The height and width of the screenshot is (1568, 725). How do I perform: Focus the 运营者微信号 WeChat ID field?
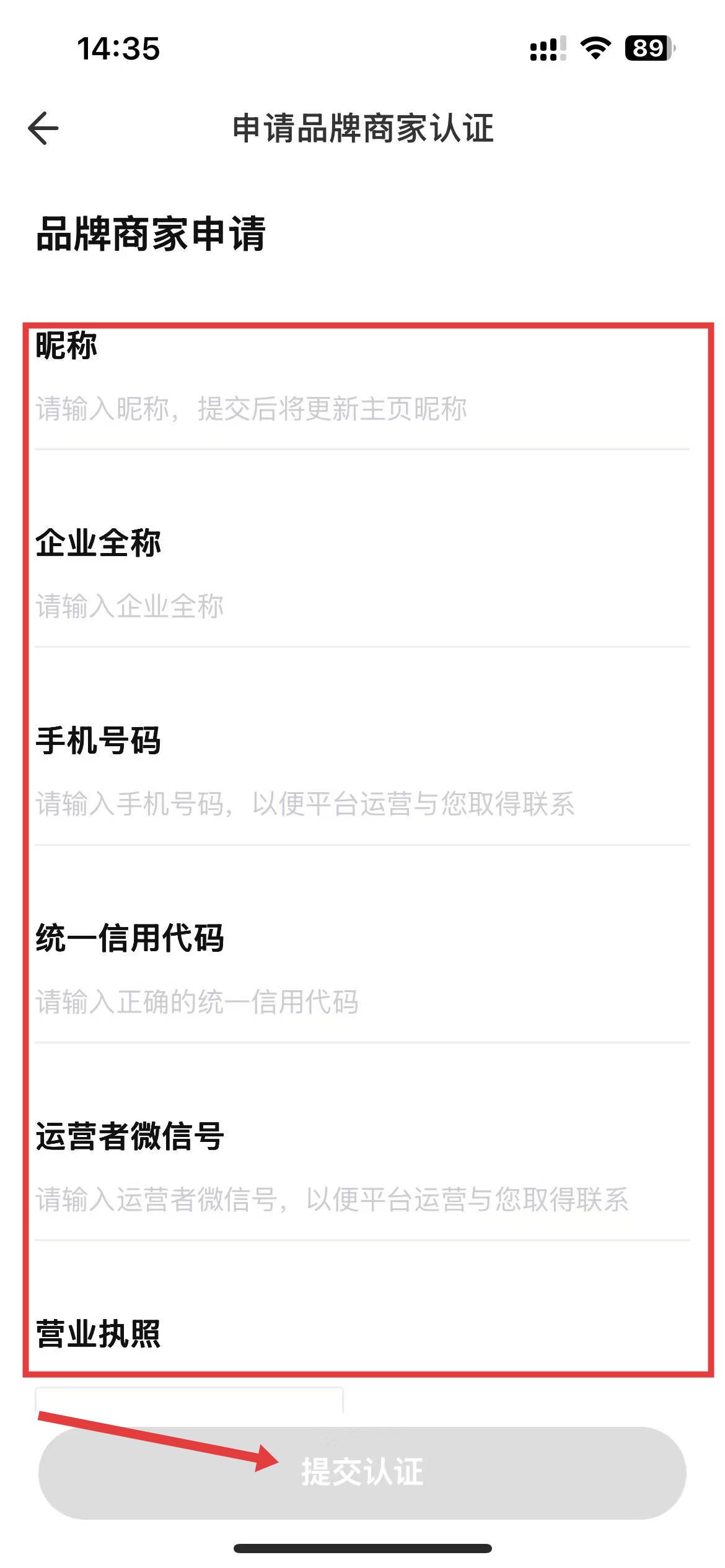coord(362,1199)
